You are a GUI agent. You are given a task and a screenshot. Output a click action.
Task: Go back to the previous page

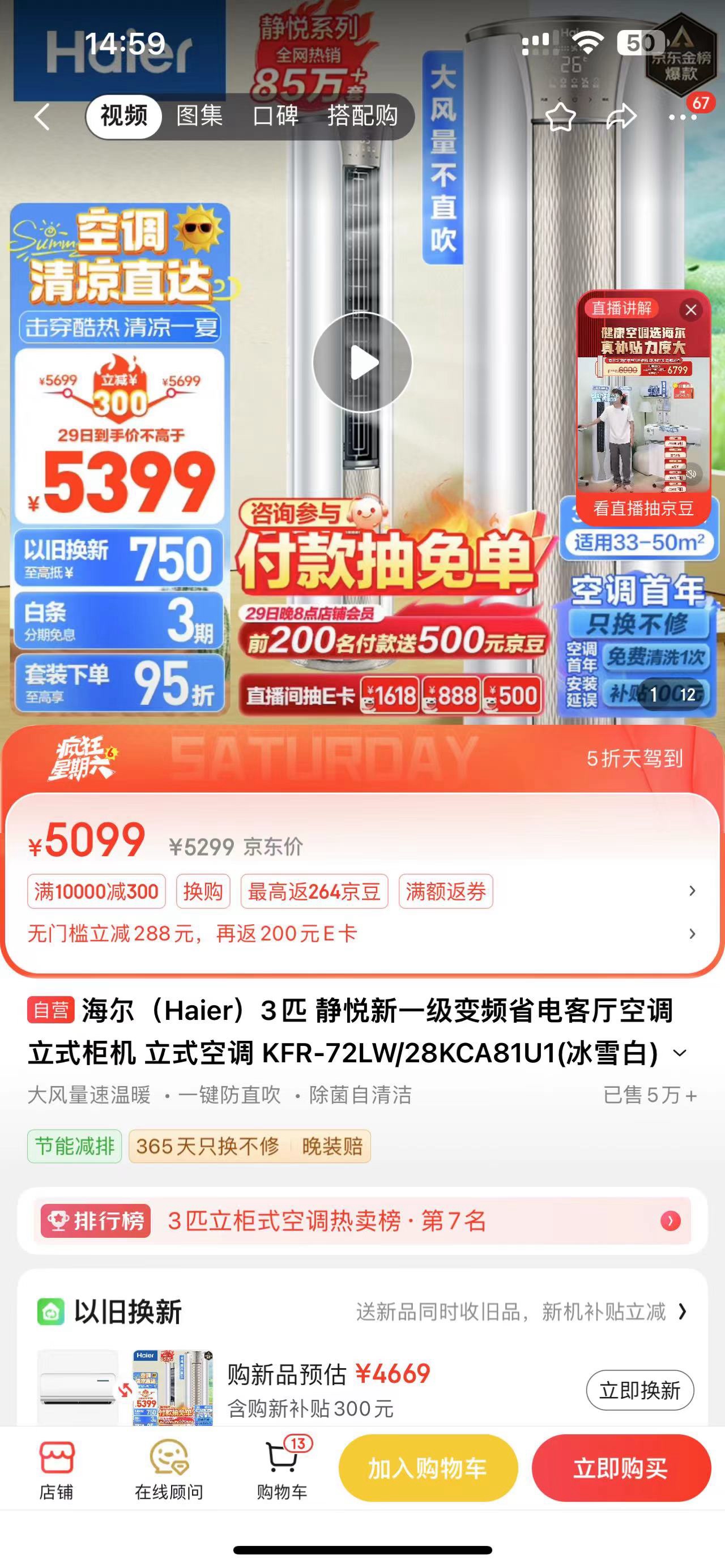pyautogui.click(x=42, y=116)
